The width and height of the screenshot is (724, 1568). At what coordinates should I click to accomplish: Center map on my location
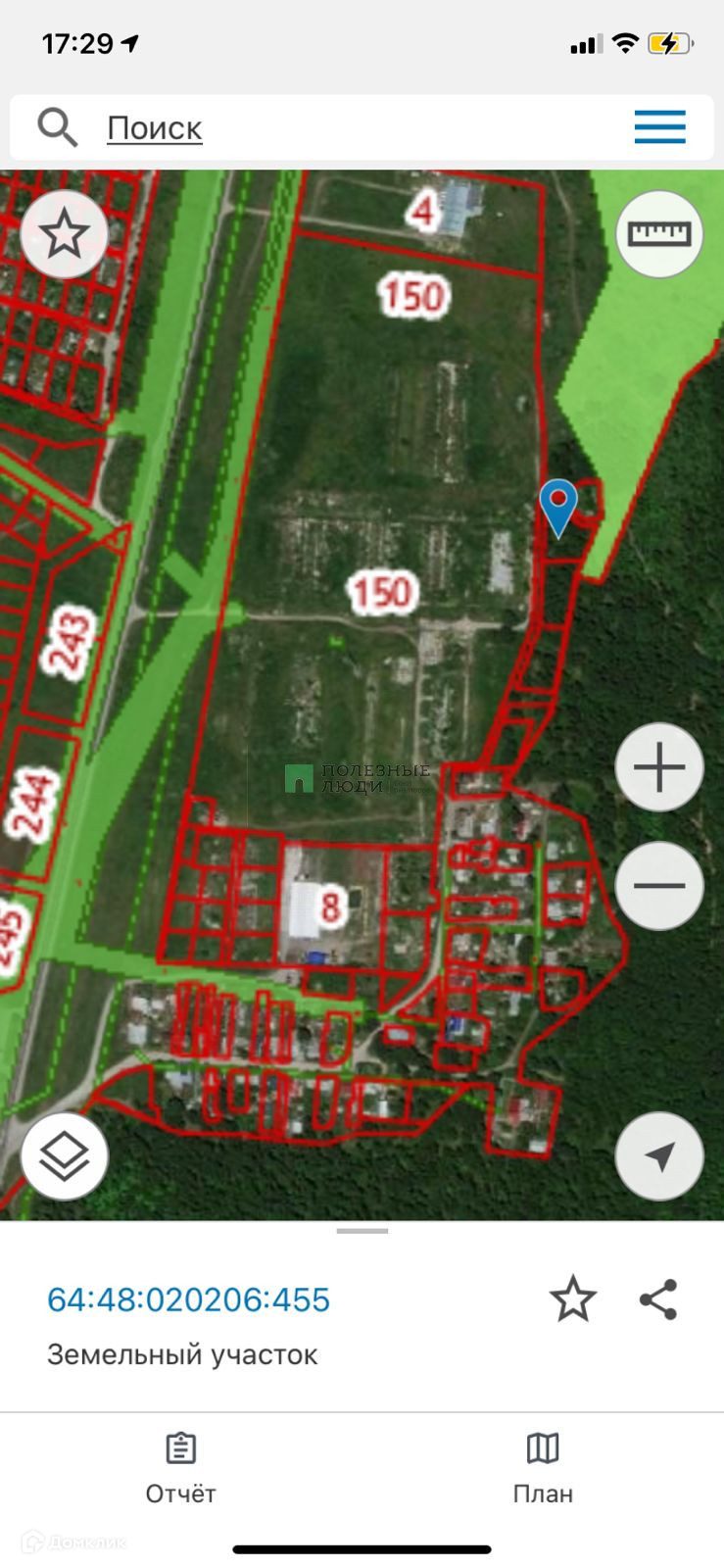pyautogui.click(x=659, y=1156)
